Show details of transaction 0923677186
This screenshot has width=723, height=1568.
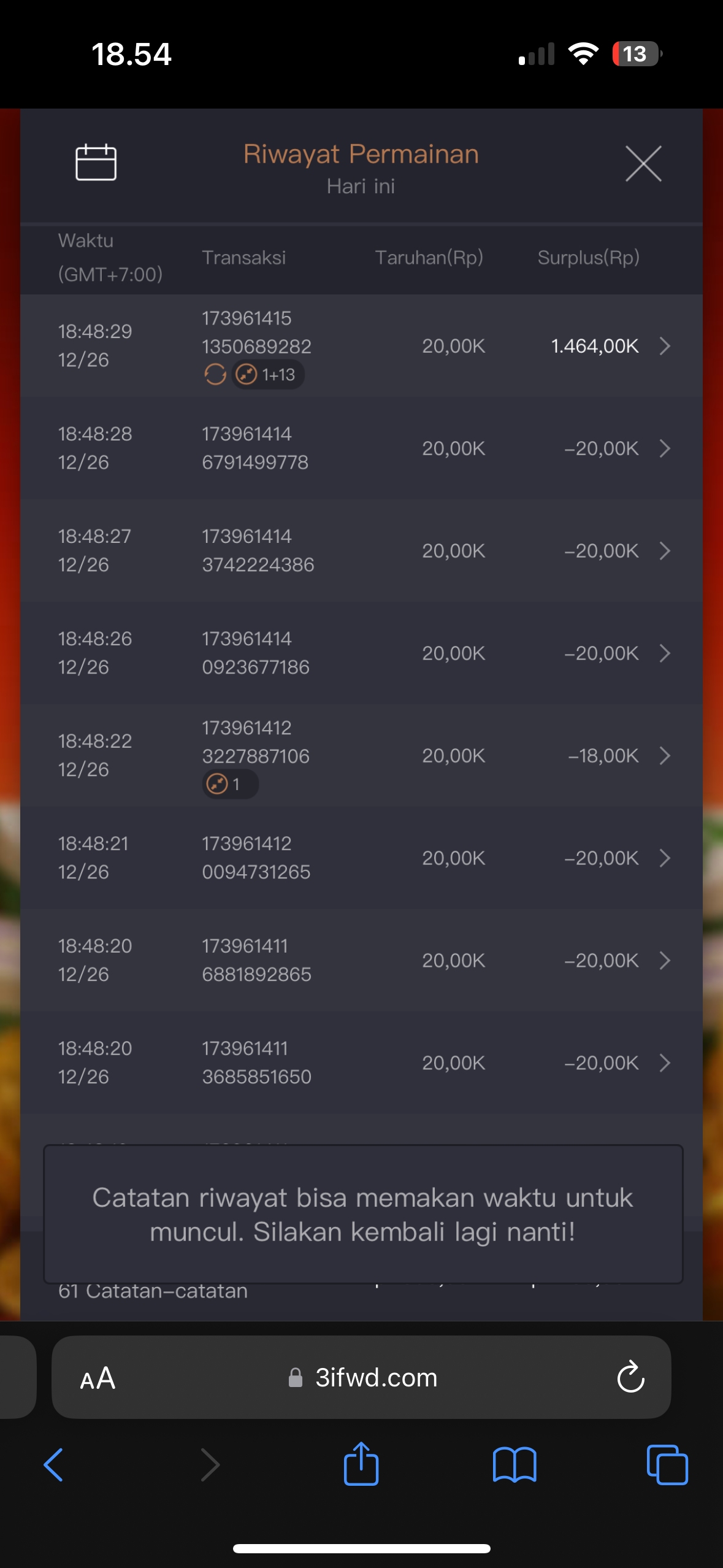tap(664, 653)
